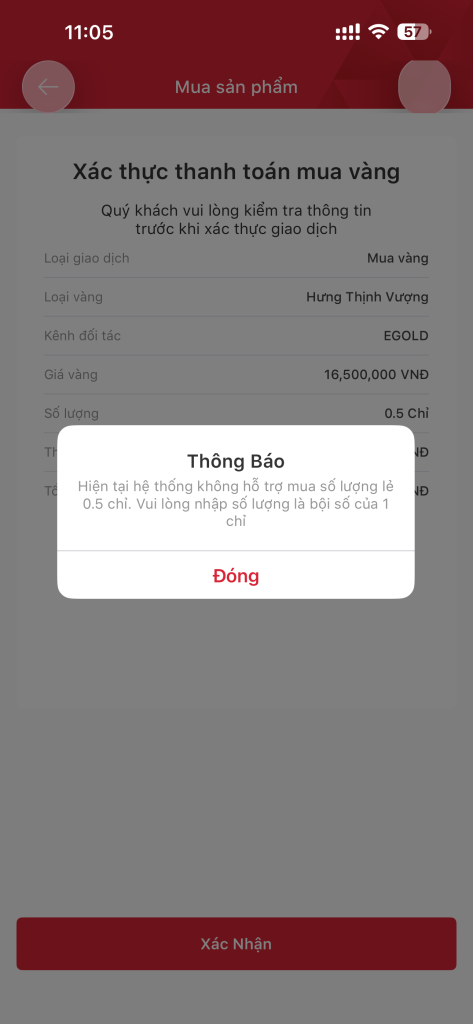
Task: Tap the back arrow in the header
Action: pos(48,87)
